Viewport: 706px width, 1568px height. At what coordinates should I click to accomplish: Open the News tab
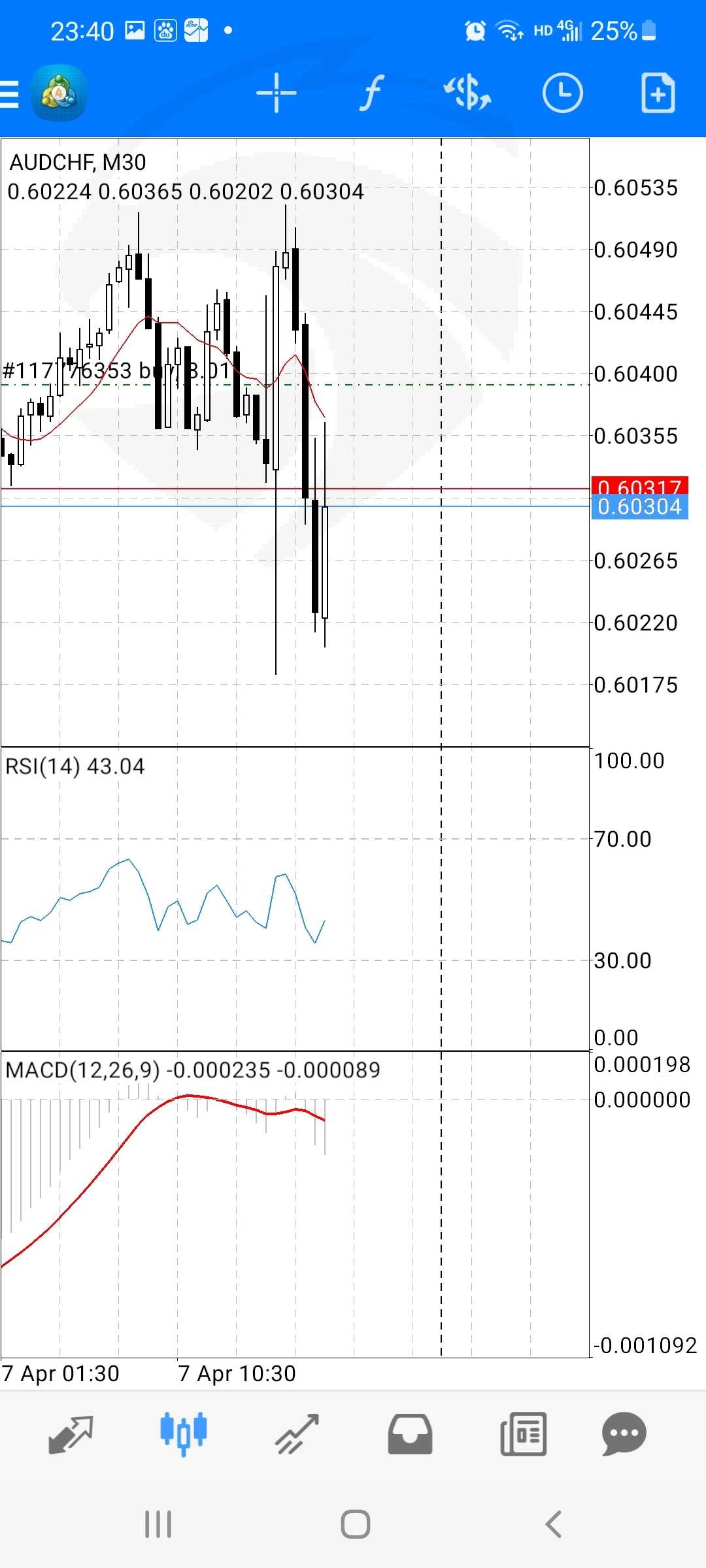click(523, 1435)
